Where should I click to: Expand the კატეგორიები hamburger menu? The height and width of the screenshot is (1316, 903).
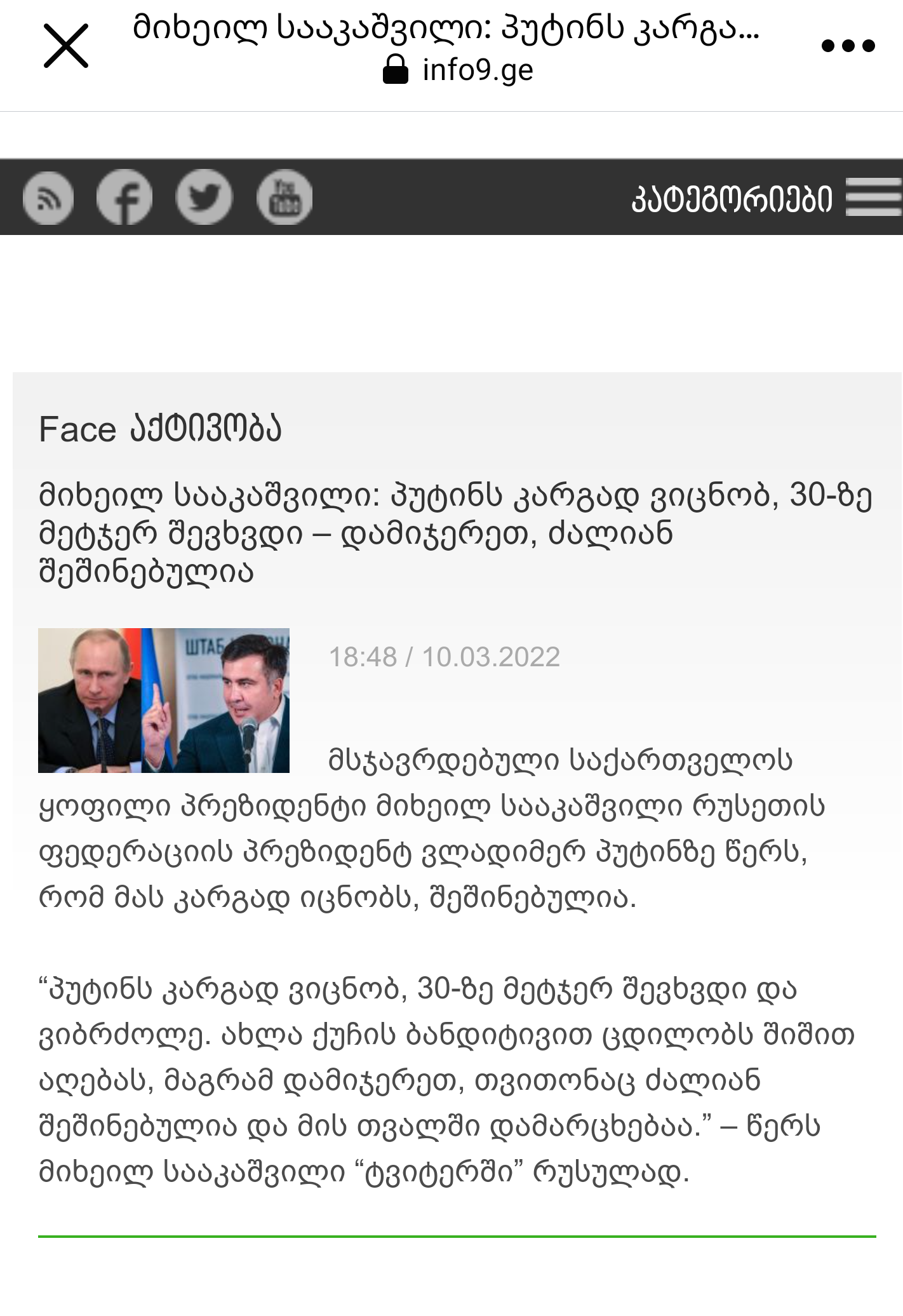874,198
